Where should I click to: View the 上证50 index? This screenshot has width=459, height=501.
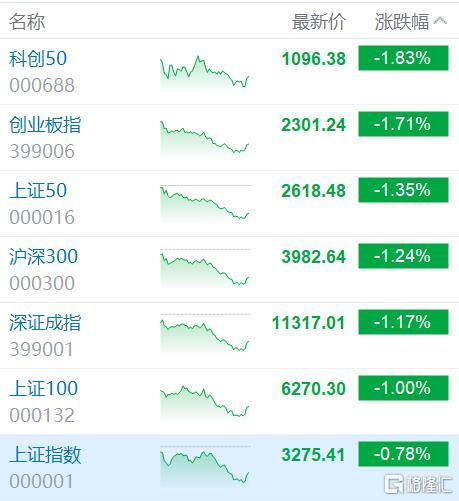(x=229, y=204)
